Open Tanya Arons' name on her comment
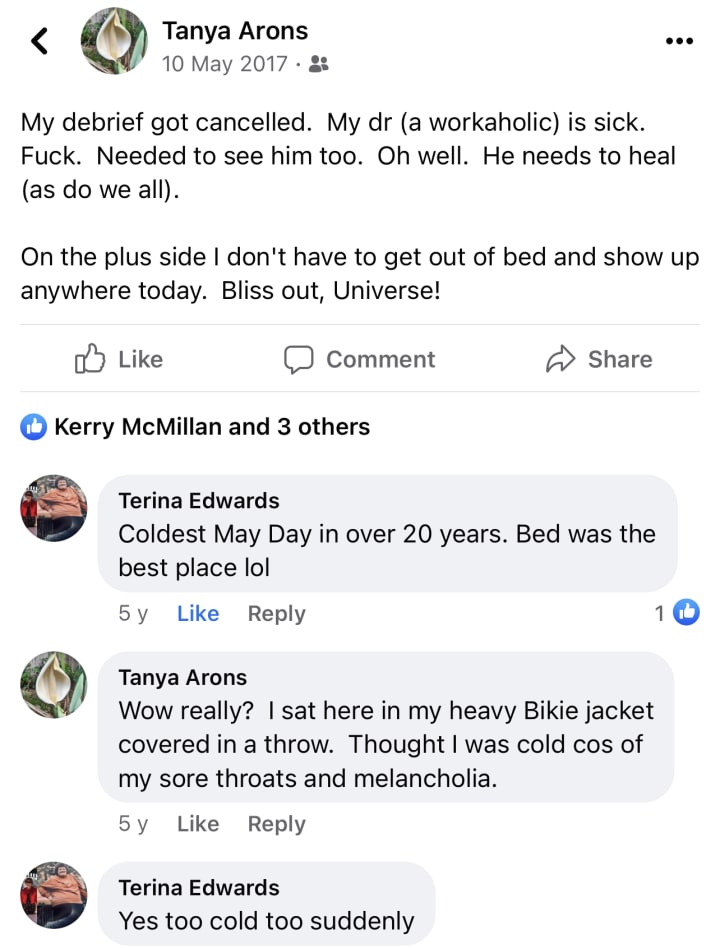Image resolution: width=720 pixels, height=948 pixels. click(182, 678)
